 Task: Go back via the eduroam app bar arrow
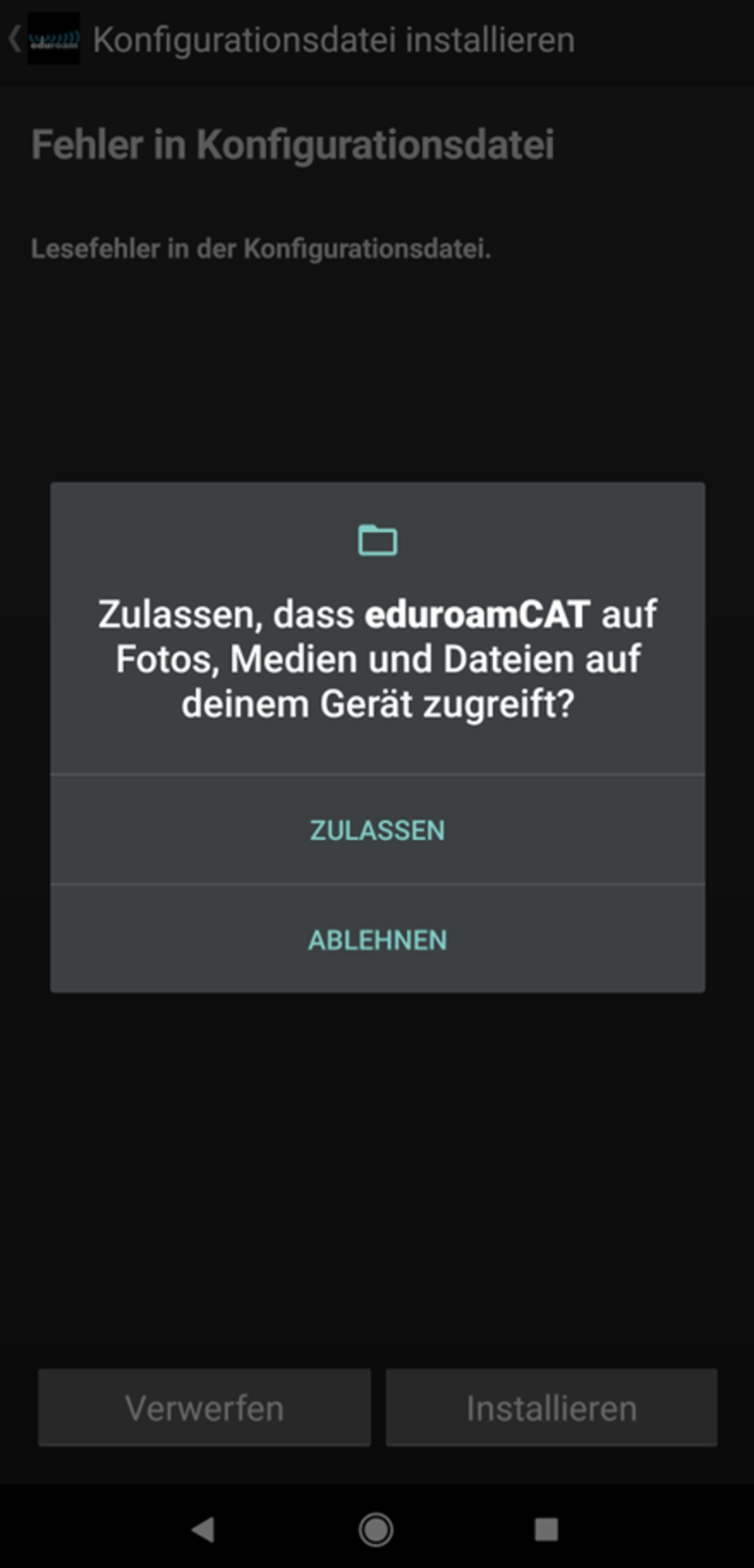pos(16,39)
